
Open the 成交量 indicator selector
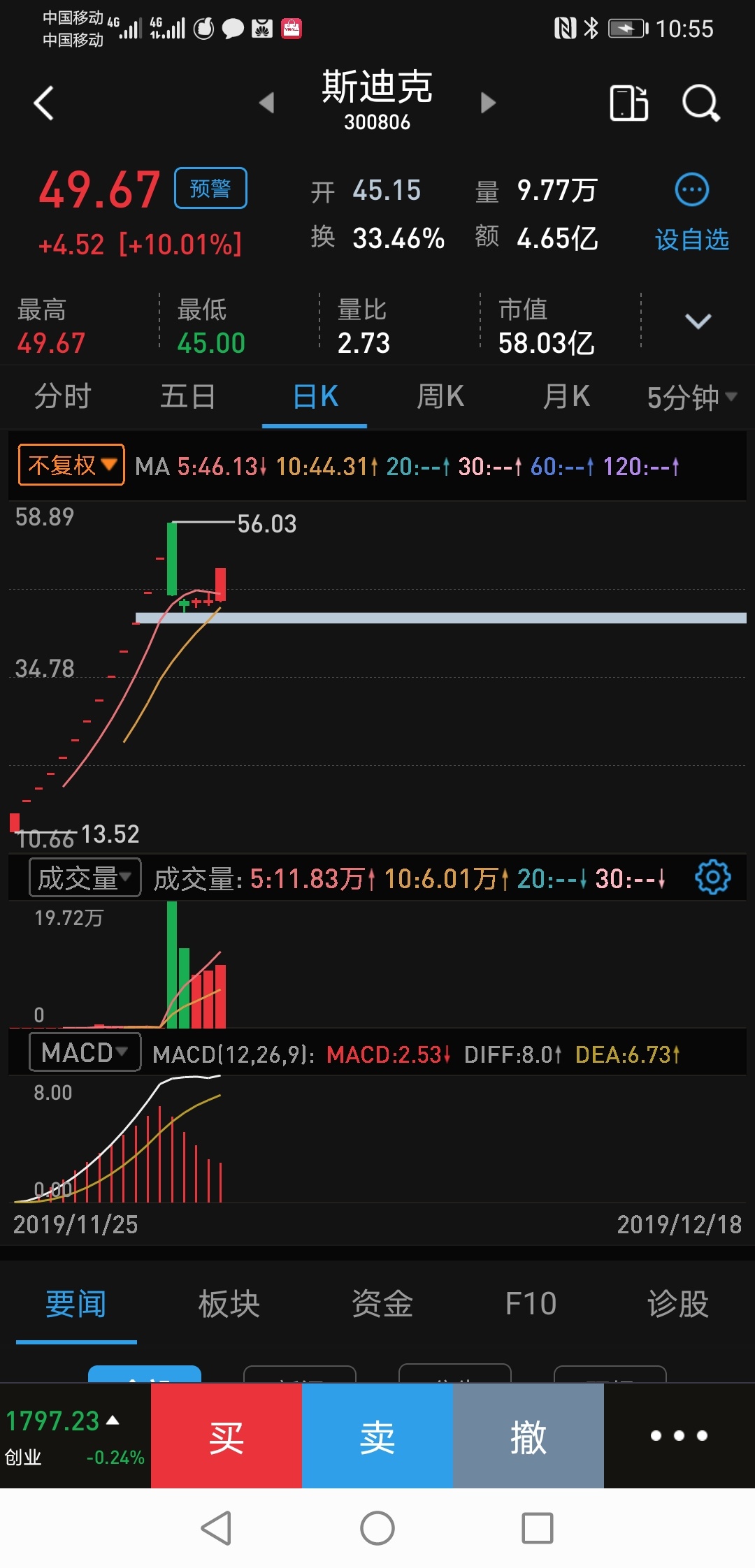82,878
